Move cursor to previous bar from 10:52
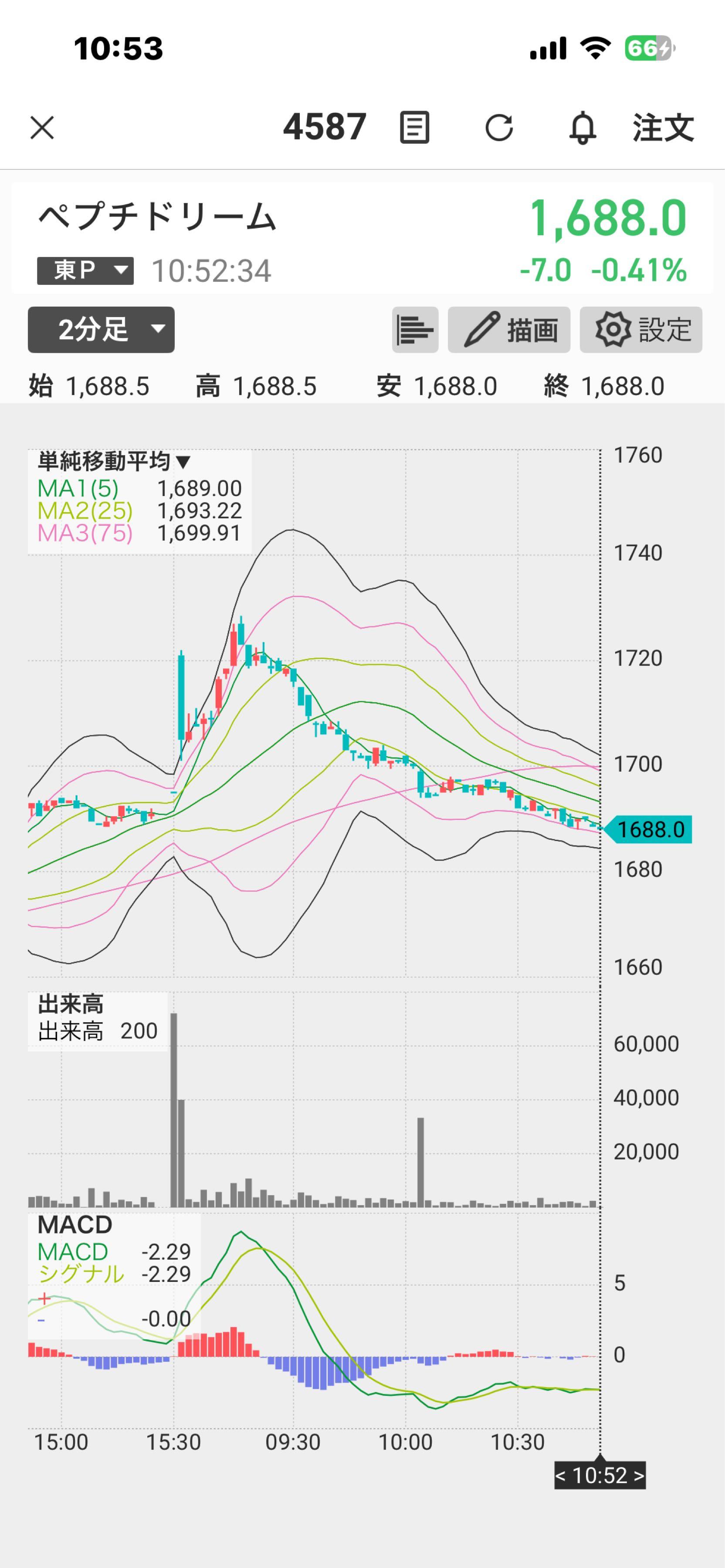This screenshot has height=1568, width=725. click(561, 1476)
